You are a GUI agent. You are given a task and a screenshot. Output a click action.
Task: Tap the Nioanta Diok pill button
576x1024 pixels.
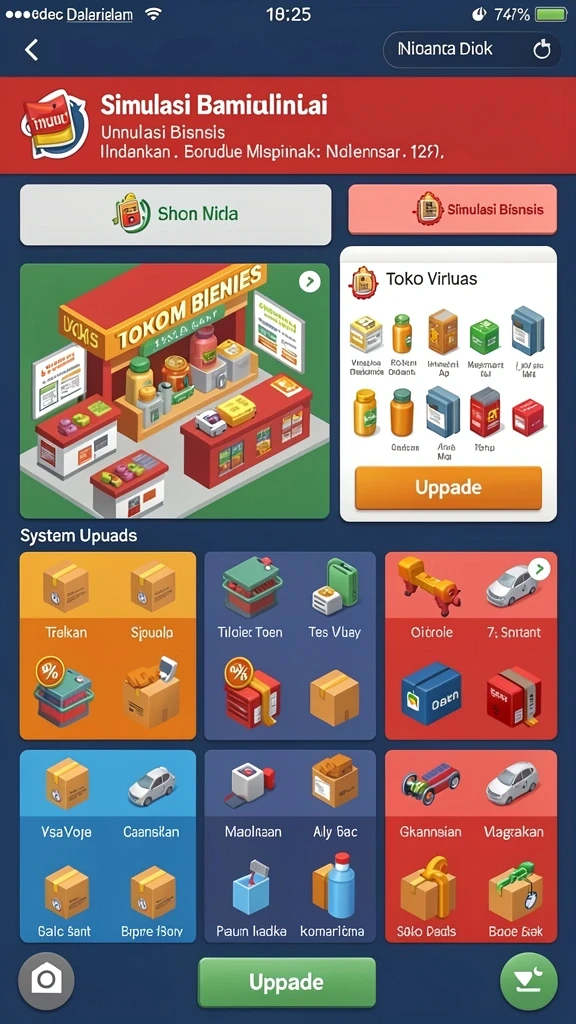tap(472, 50)
